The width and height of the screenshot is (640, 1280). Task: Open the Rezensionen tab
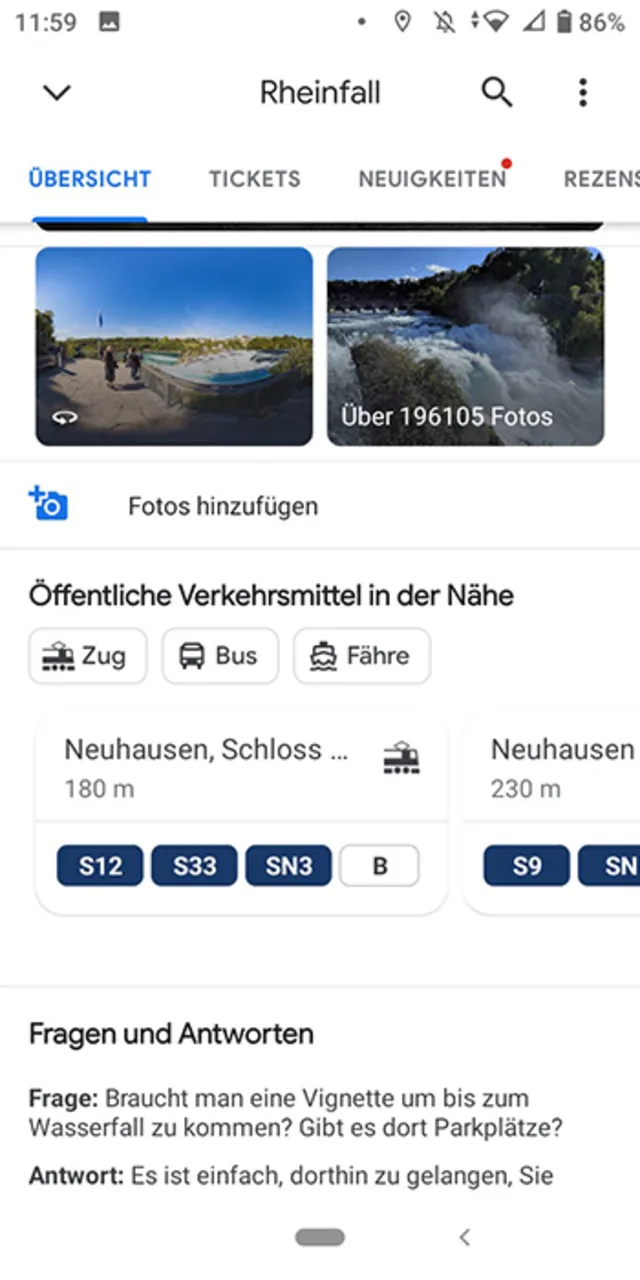[602, 179]
